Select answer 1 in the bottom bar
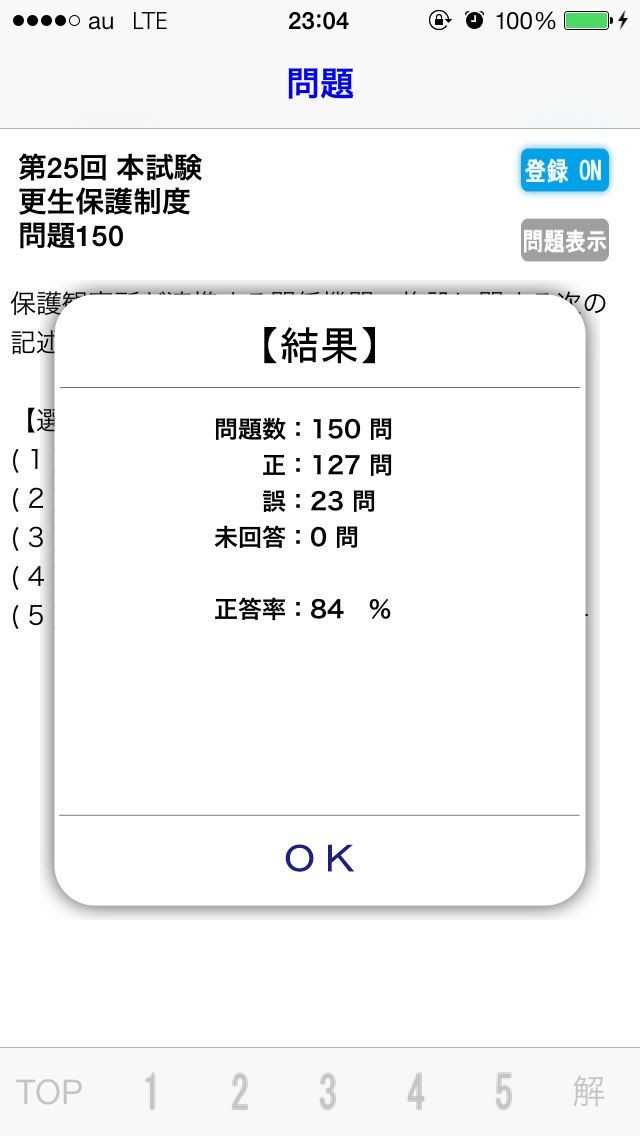This screenshot has height=1136, width=640. [150, 1092]
